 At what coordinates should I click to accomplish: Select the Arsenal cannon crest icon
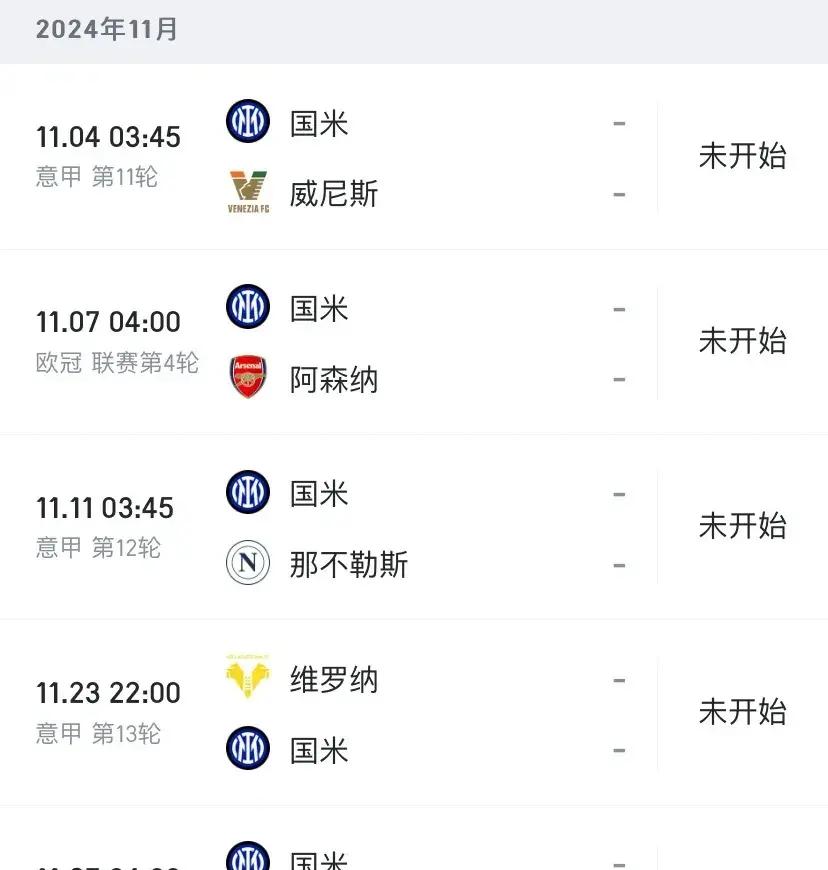click(247, 375)
